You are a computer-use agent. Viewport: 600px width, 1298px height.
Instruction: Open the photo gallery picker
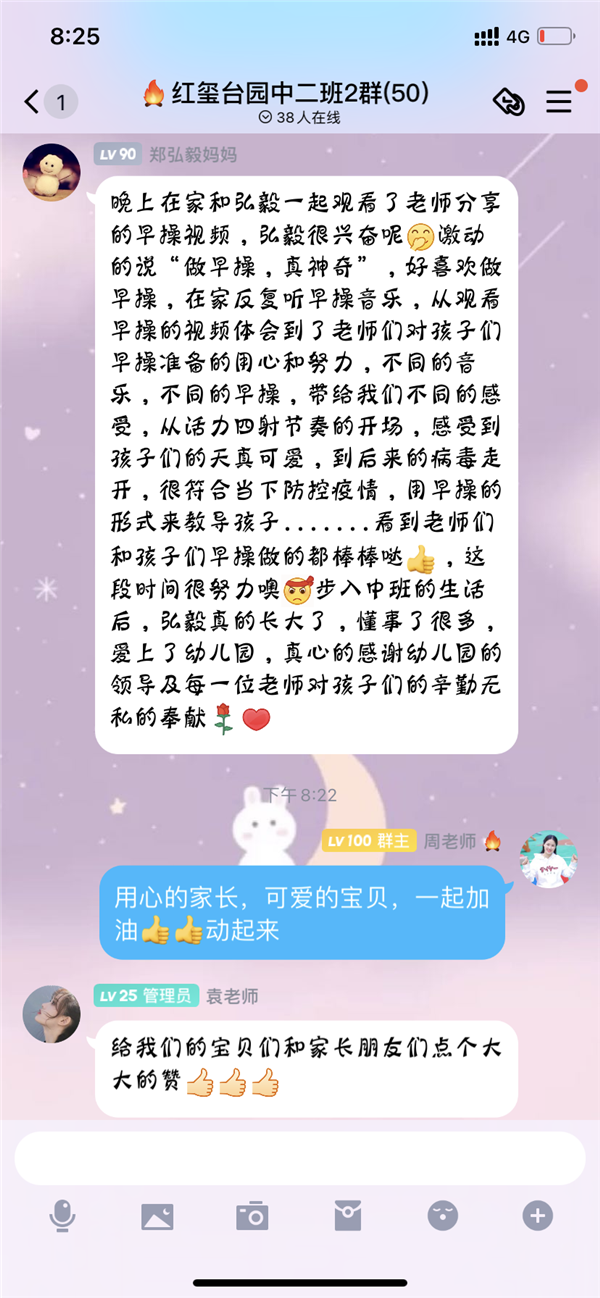pyautogui.click(x=158, y=1216)
